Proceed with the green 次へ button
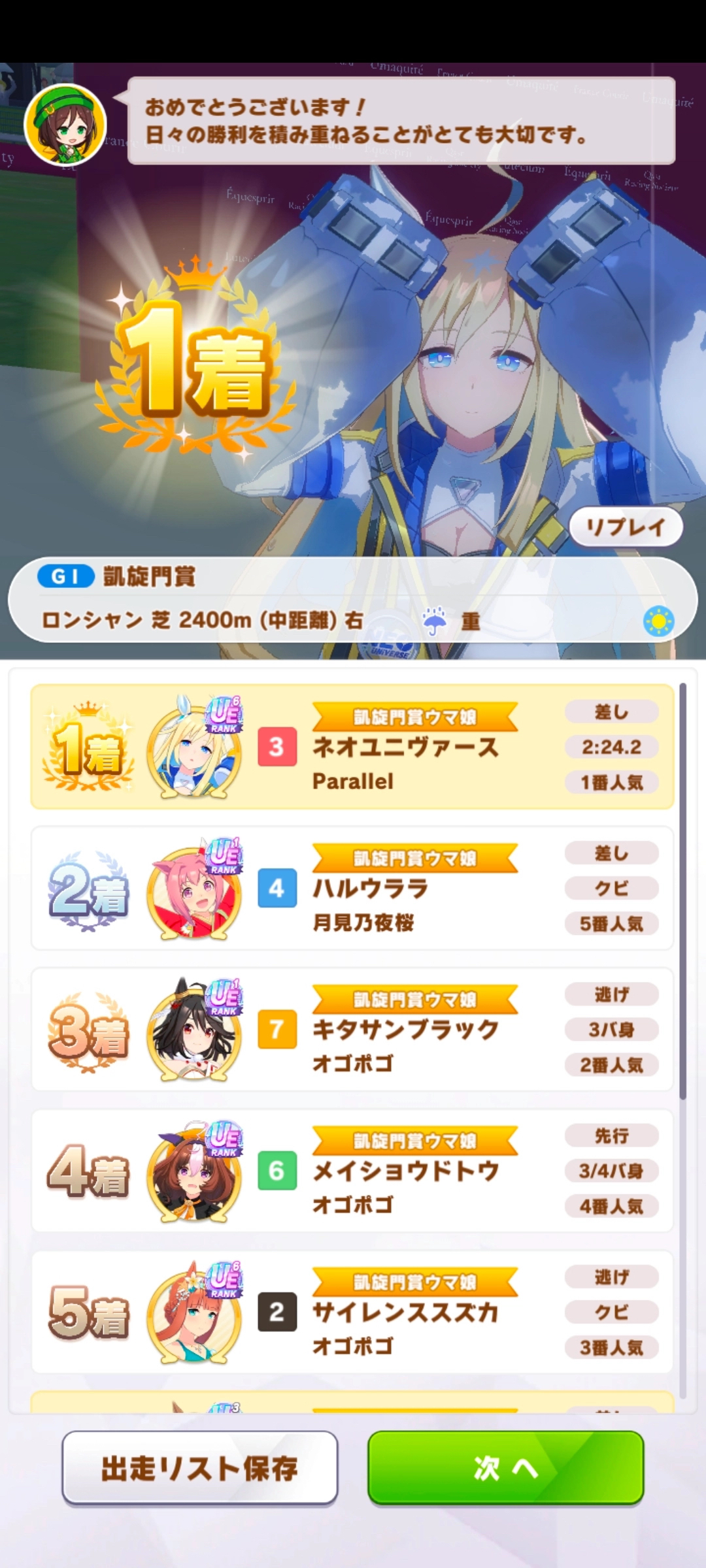The image size is (706, 1568). [x=505, y=1468]
